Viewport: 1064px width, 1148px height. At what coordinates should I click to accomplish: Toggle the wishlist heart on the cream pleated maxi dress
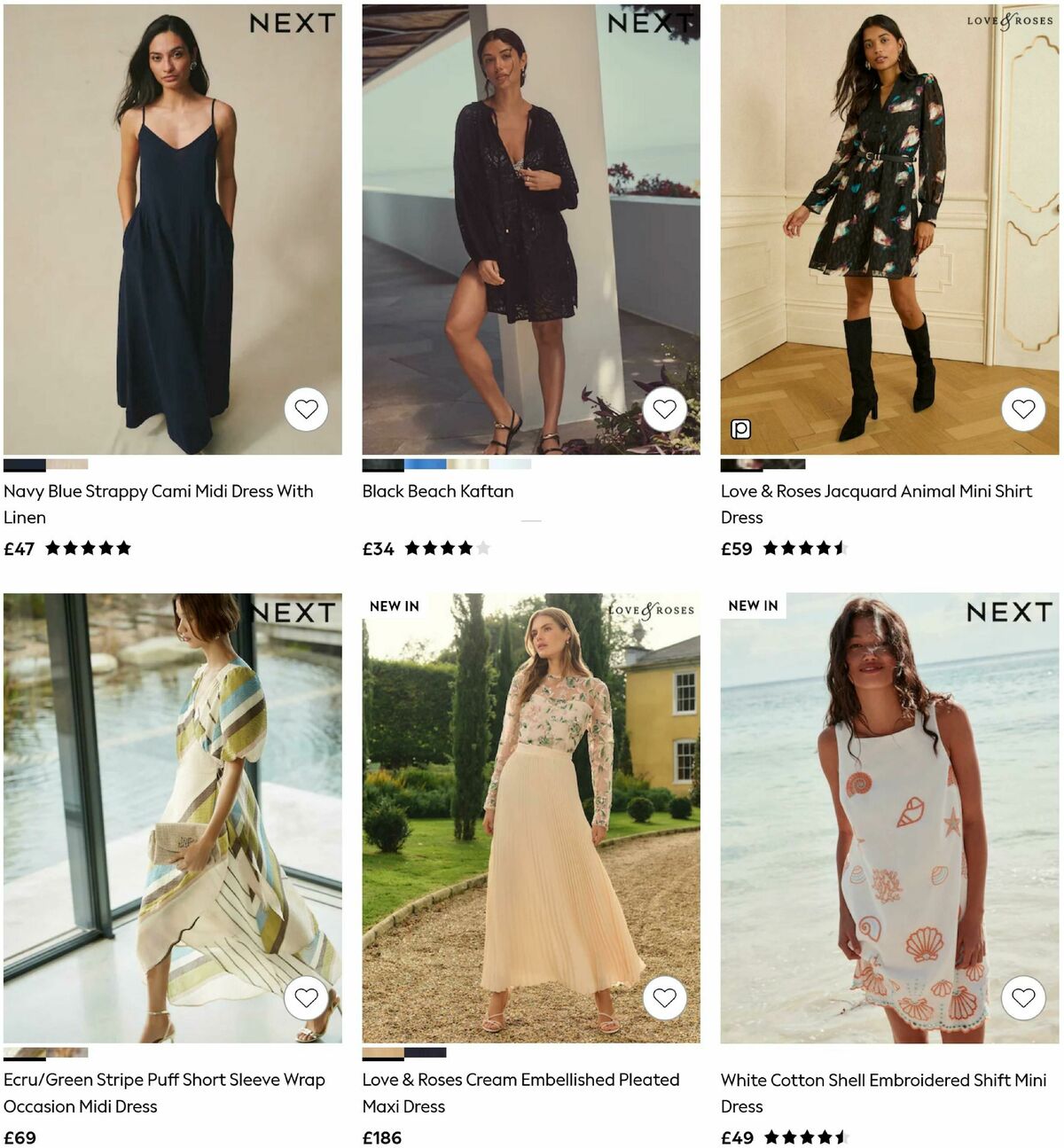pos(664,997)
